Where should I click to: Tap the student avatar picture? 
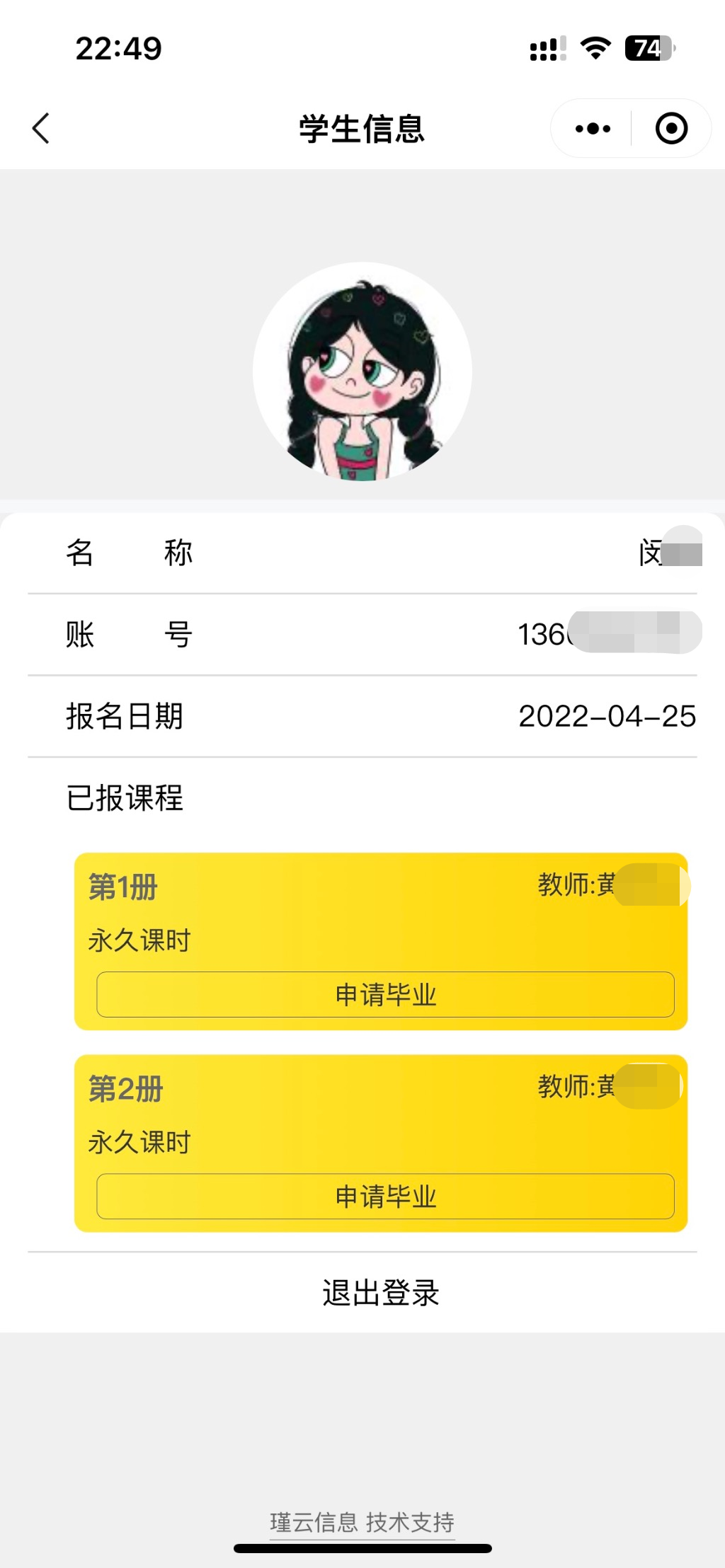[362, 371]
